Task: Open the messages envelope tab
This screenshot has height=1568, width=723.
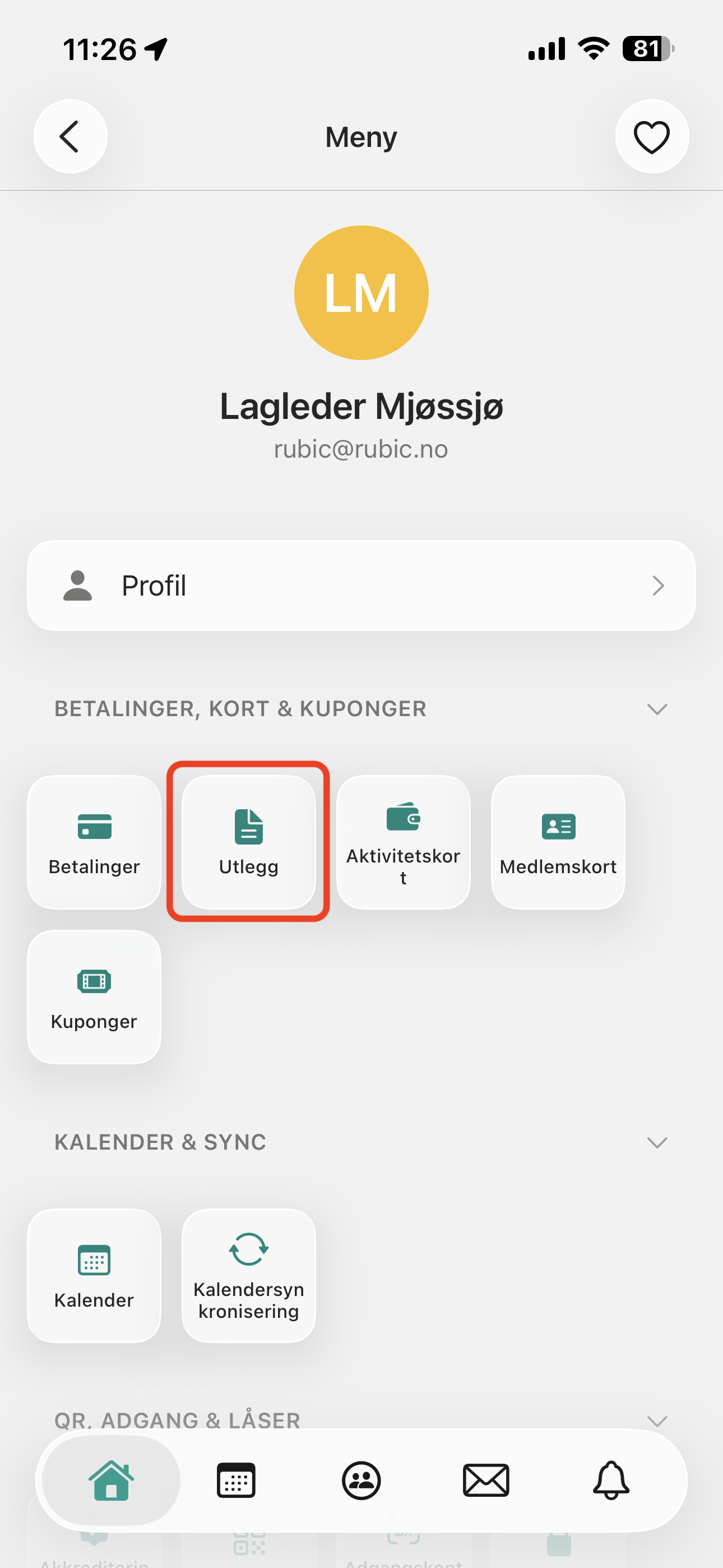Action: pyautogui.click(x=486, y=1481)
